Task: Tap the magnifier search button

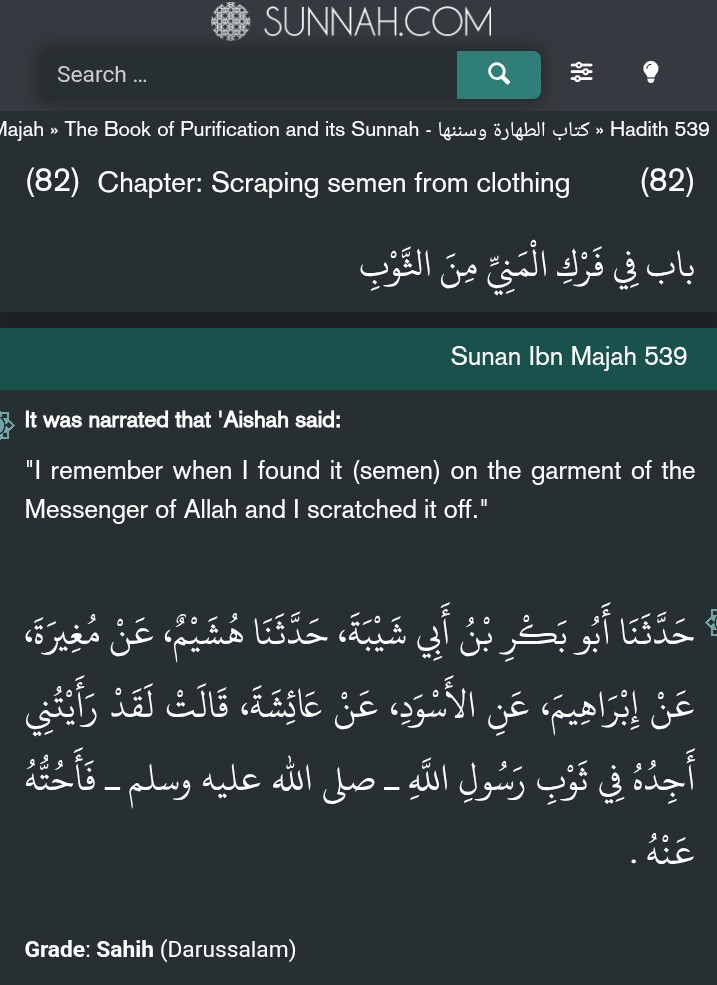Action: [499, 75]
